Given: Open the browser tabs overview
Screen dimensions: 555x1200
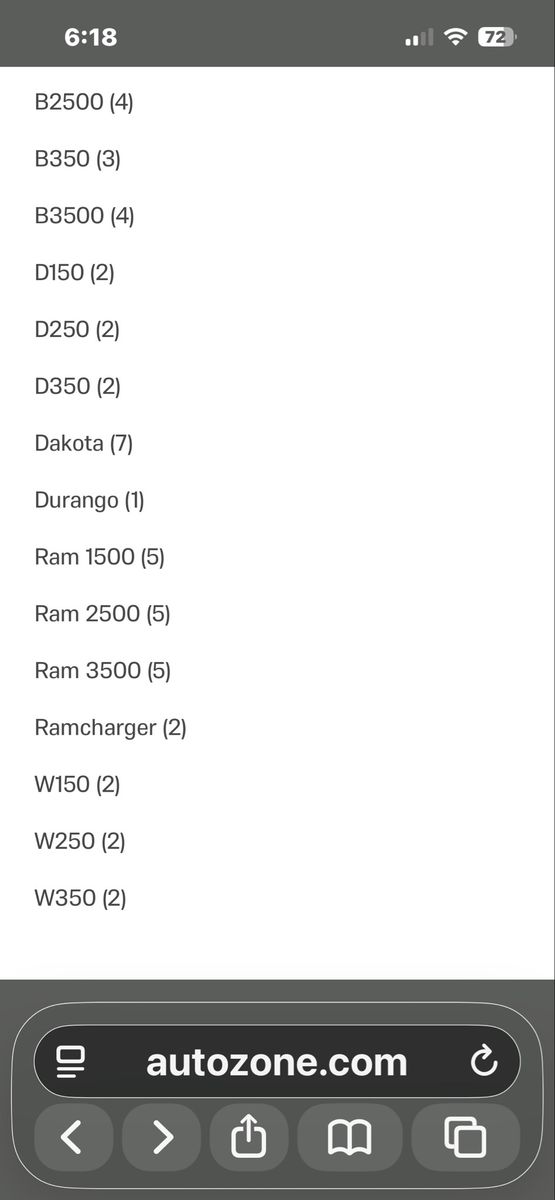Looking at the screenshot, I should pos(465,1137).
